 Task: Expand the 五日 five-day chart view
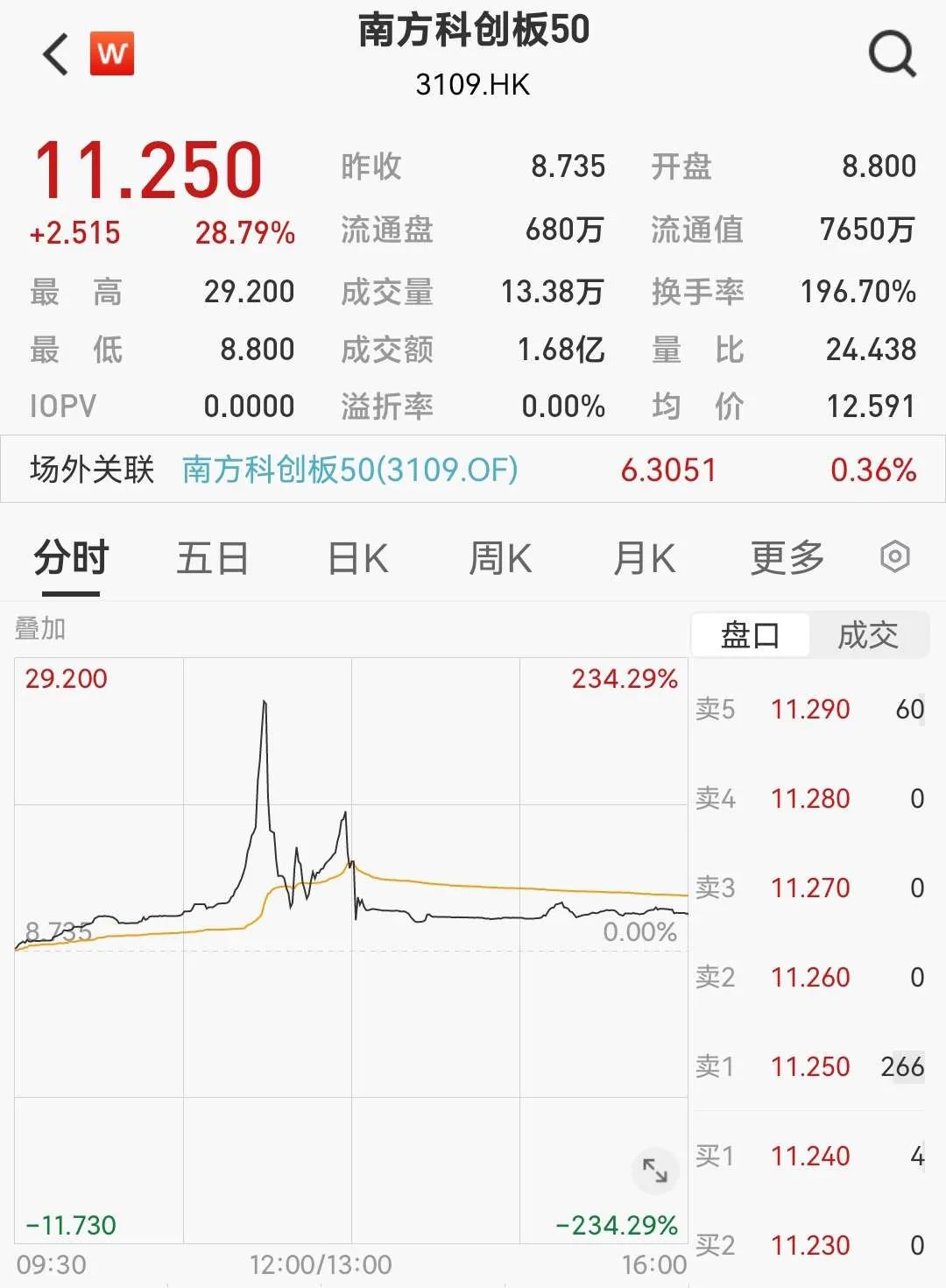coord(213,557)
